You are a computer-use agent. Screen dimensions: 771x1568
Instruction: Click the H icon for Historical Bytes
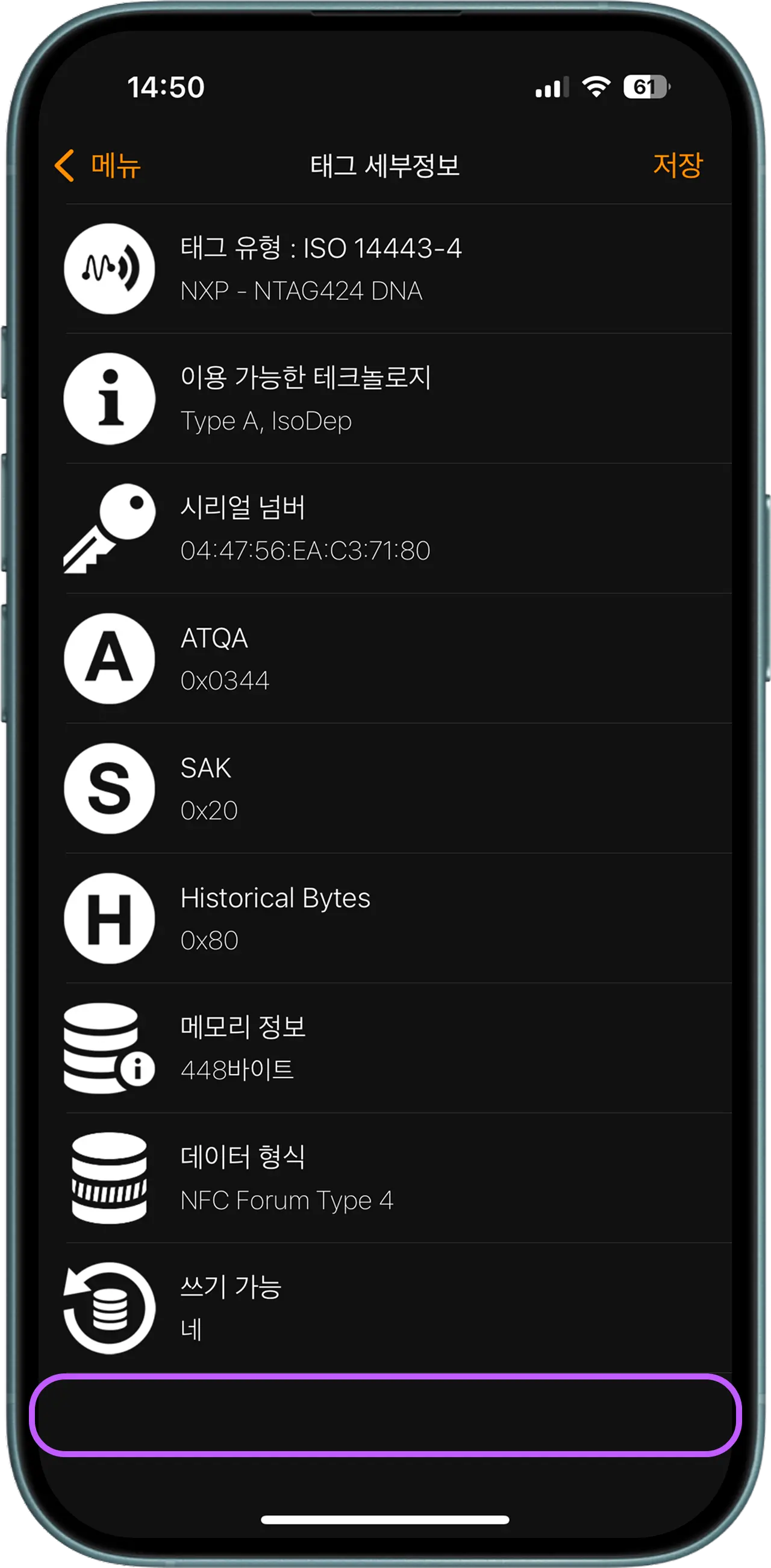tap(110, 918)
